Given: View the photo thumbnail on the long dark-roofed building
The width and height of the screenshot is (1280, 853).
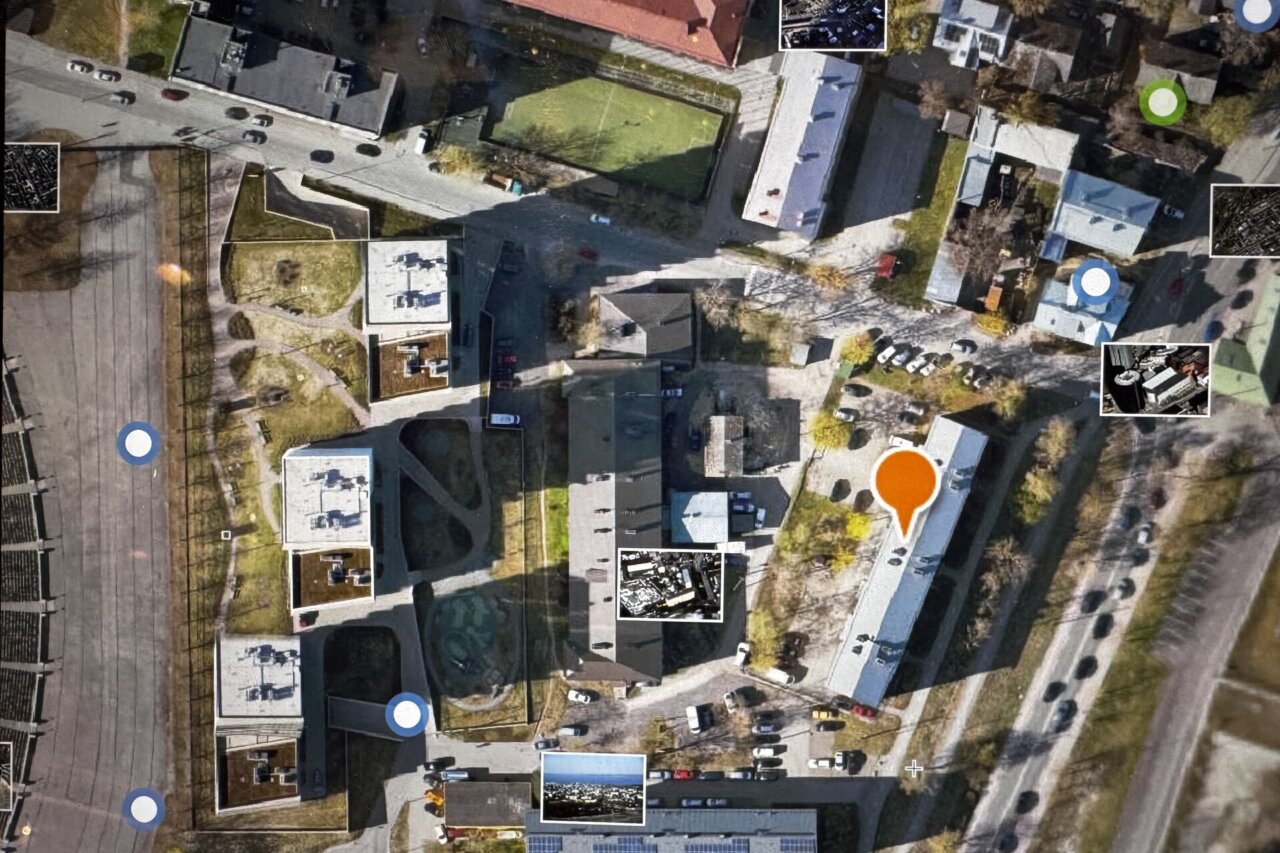Looking at the screenshot, I should coord(670,584).
